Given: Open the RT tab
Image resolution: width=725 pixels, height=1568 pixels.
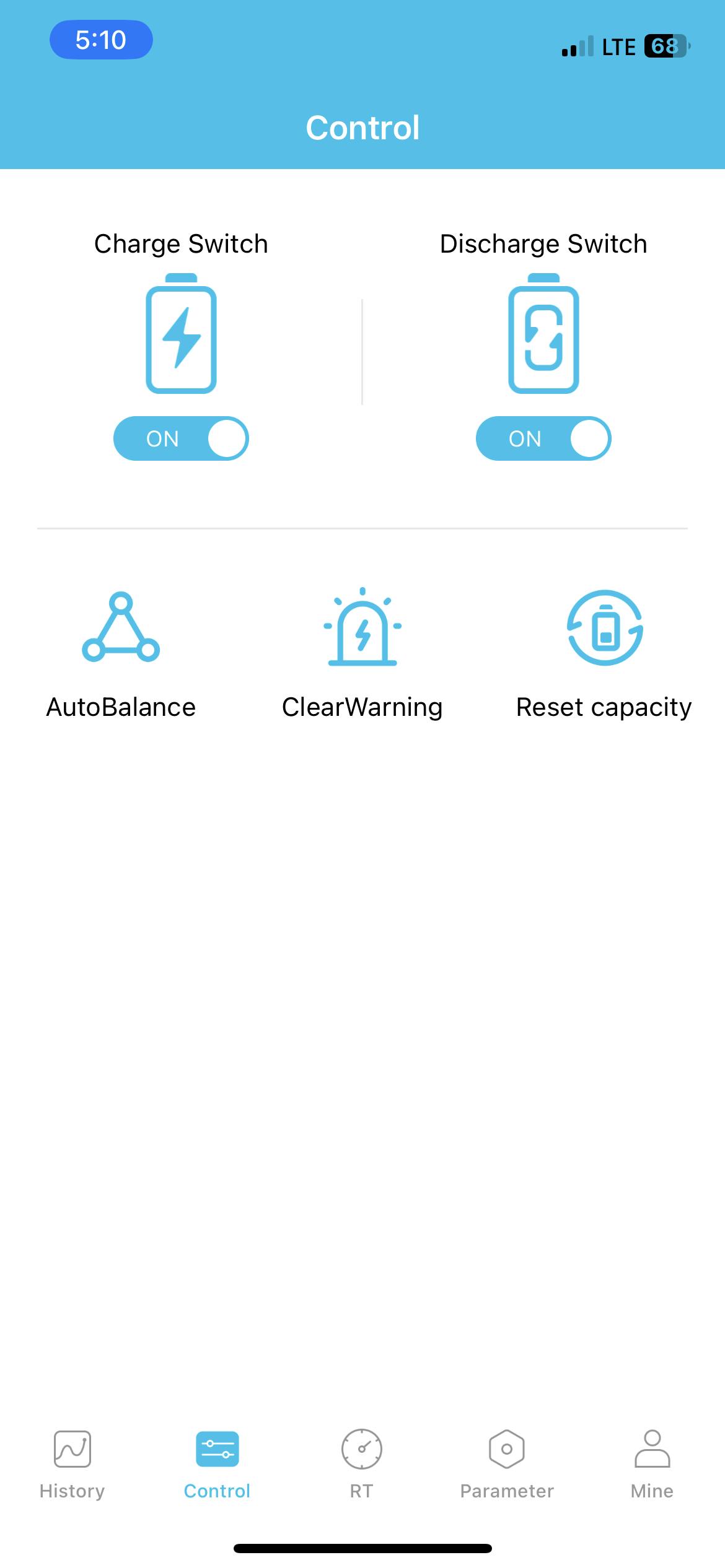Looking at the screenshot, I should [x=362, y=1464].
